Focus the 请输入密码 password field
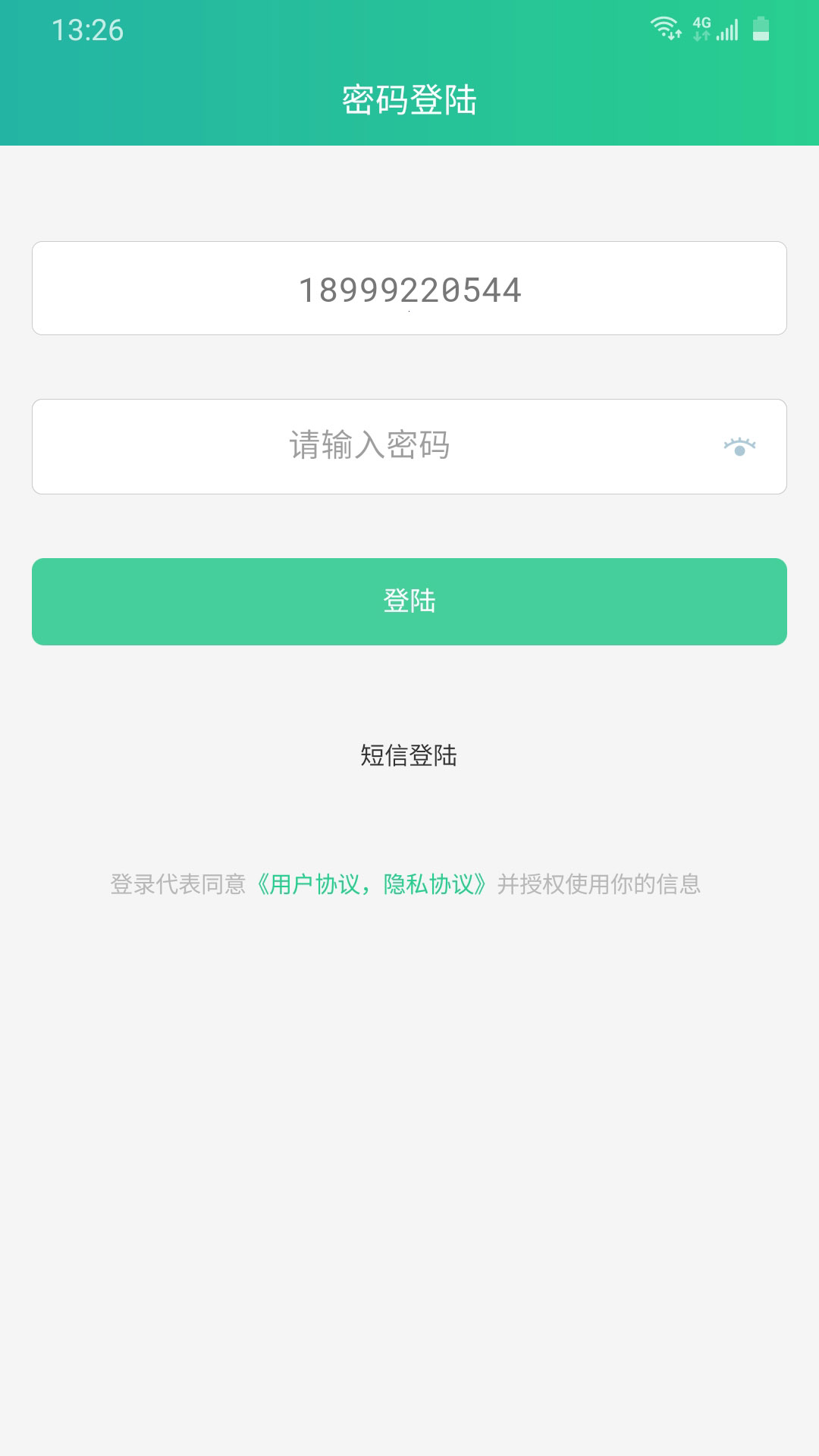Screen dimensions: 819x1456 [370, 446]
